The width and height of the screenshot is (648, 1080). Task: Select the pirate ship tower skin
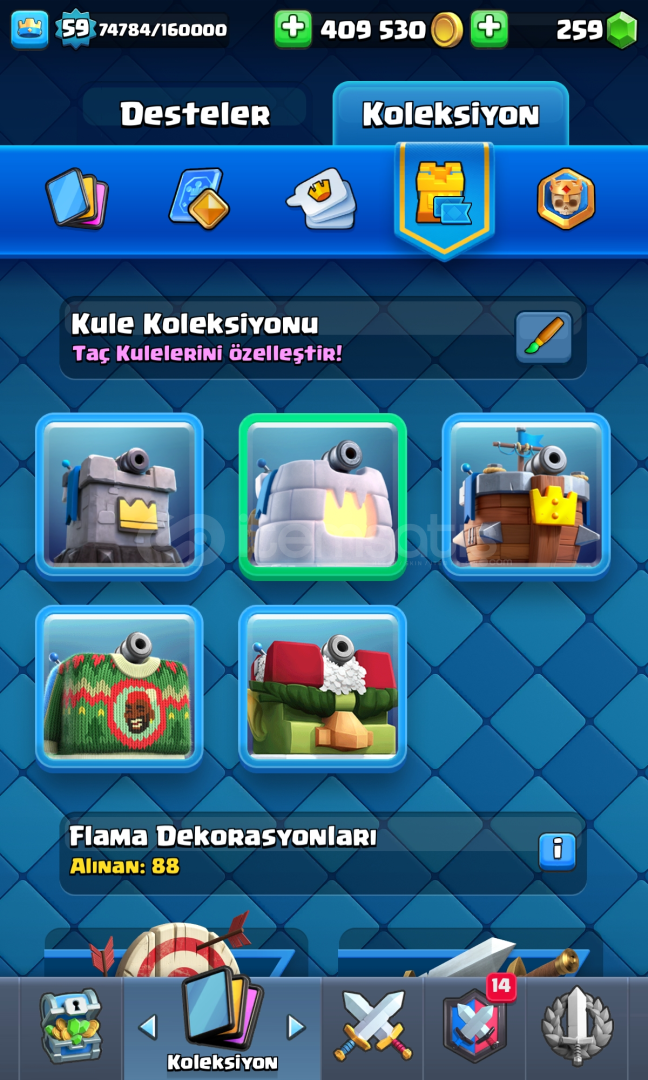526,496
